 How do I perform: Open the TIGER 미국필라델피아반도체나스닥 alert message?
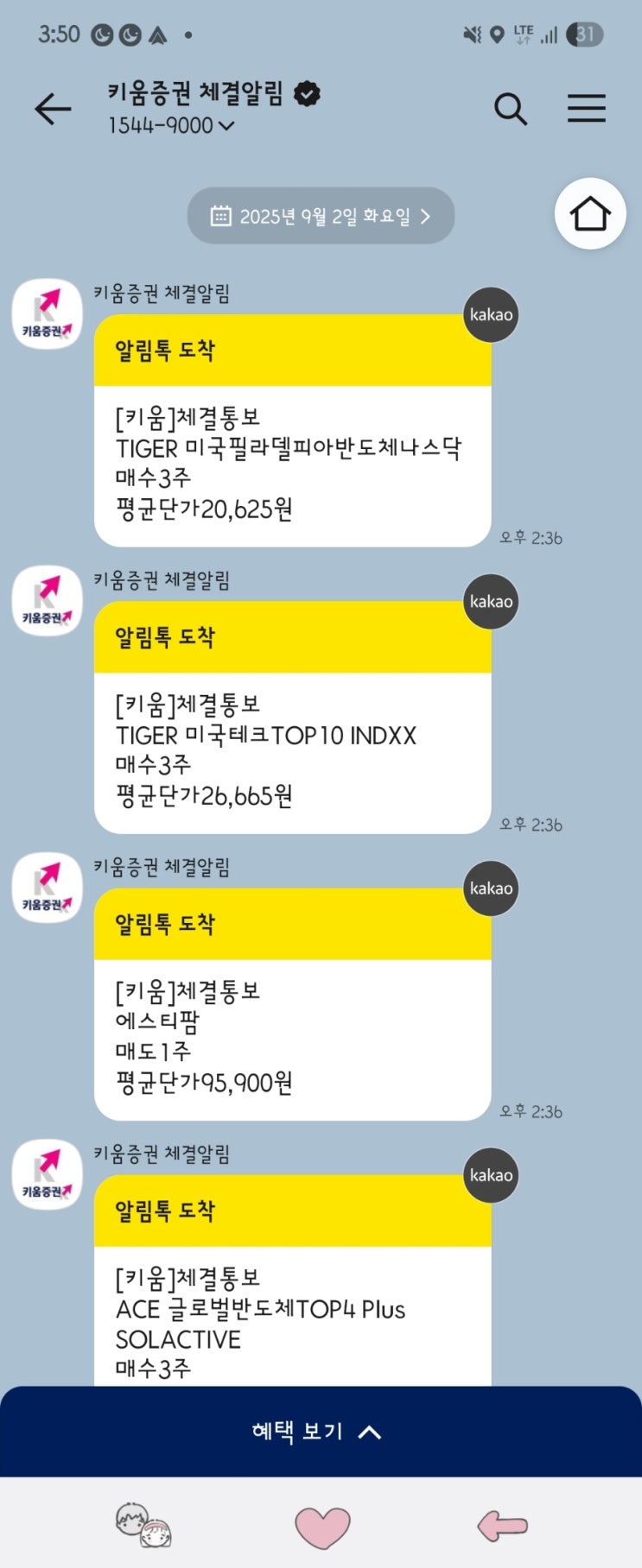pyautogui.click(x=292, y=431)
